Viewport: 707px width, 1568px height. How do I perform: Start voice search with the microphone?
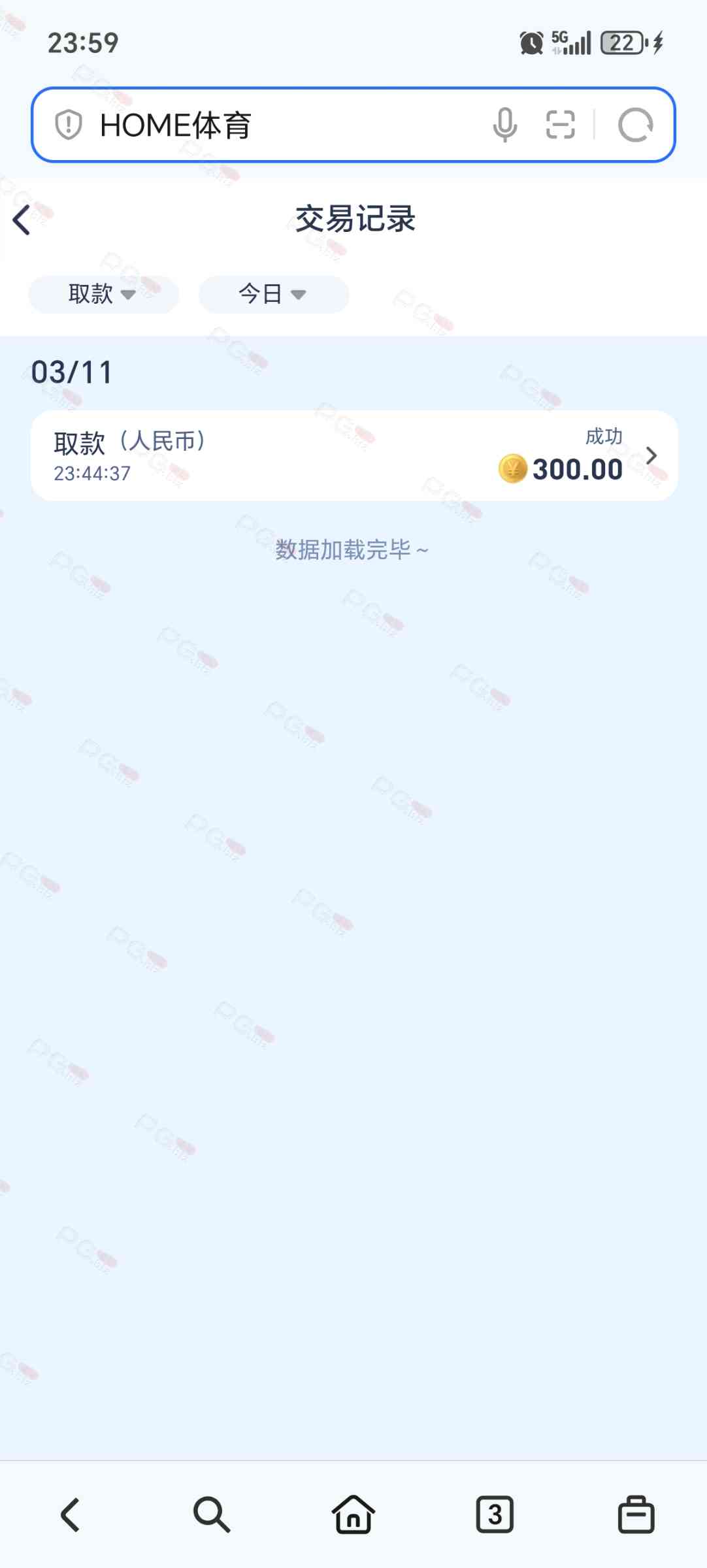(504, 125)
